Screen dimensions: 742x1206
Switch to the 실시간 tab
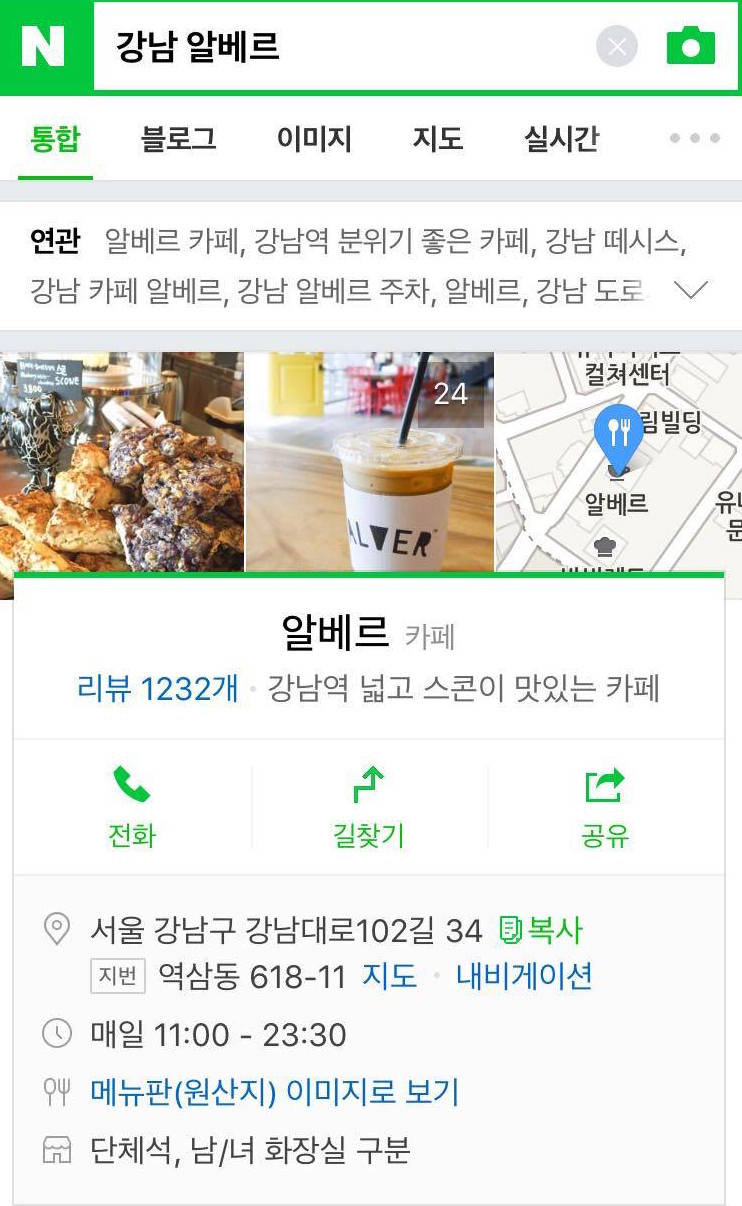tap(561, 139)
